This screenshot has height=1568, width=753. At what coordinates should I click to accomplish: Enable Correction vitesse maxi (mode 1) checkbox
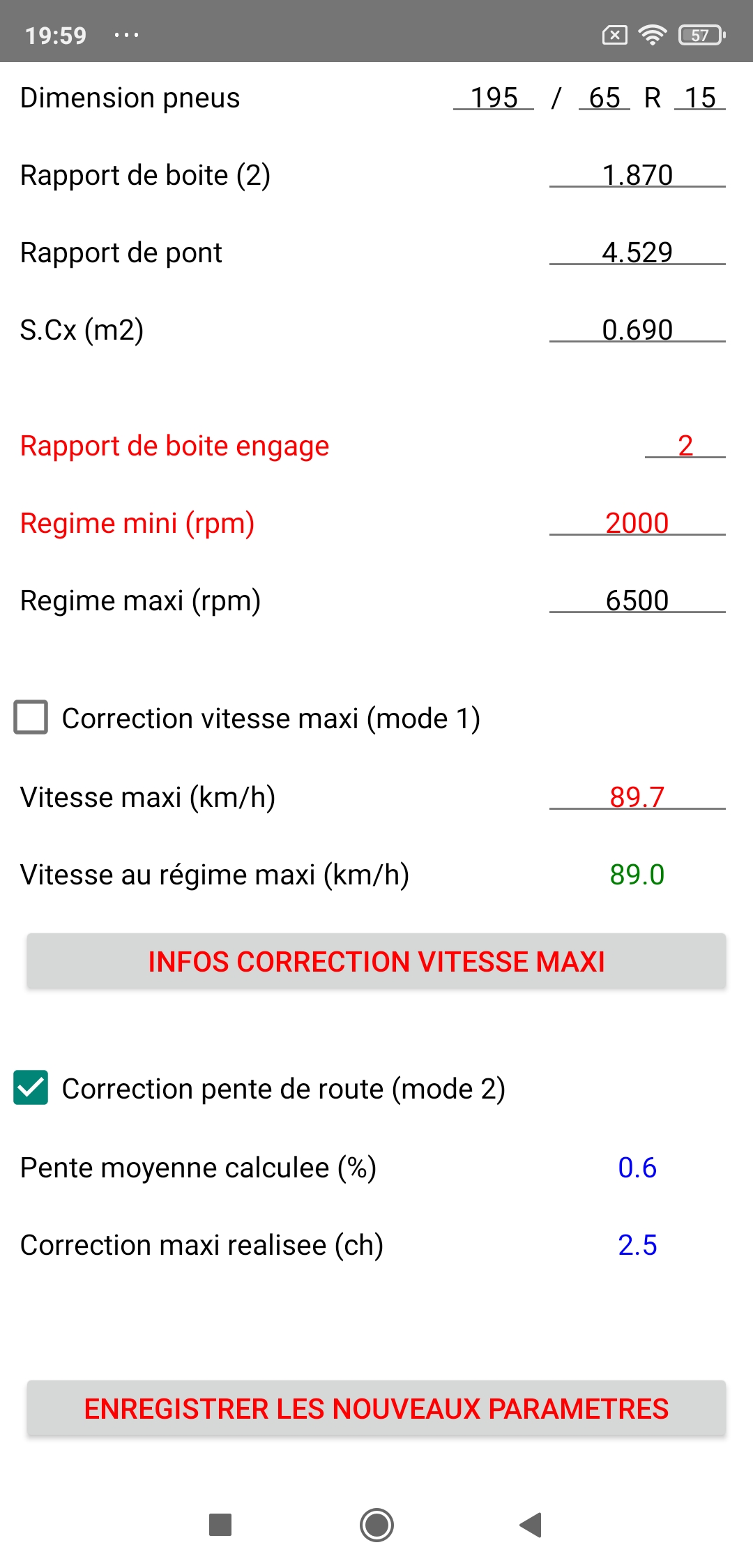point(31,718)
